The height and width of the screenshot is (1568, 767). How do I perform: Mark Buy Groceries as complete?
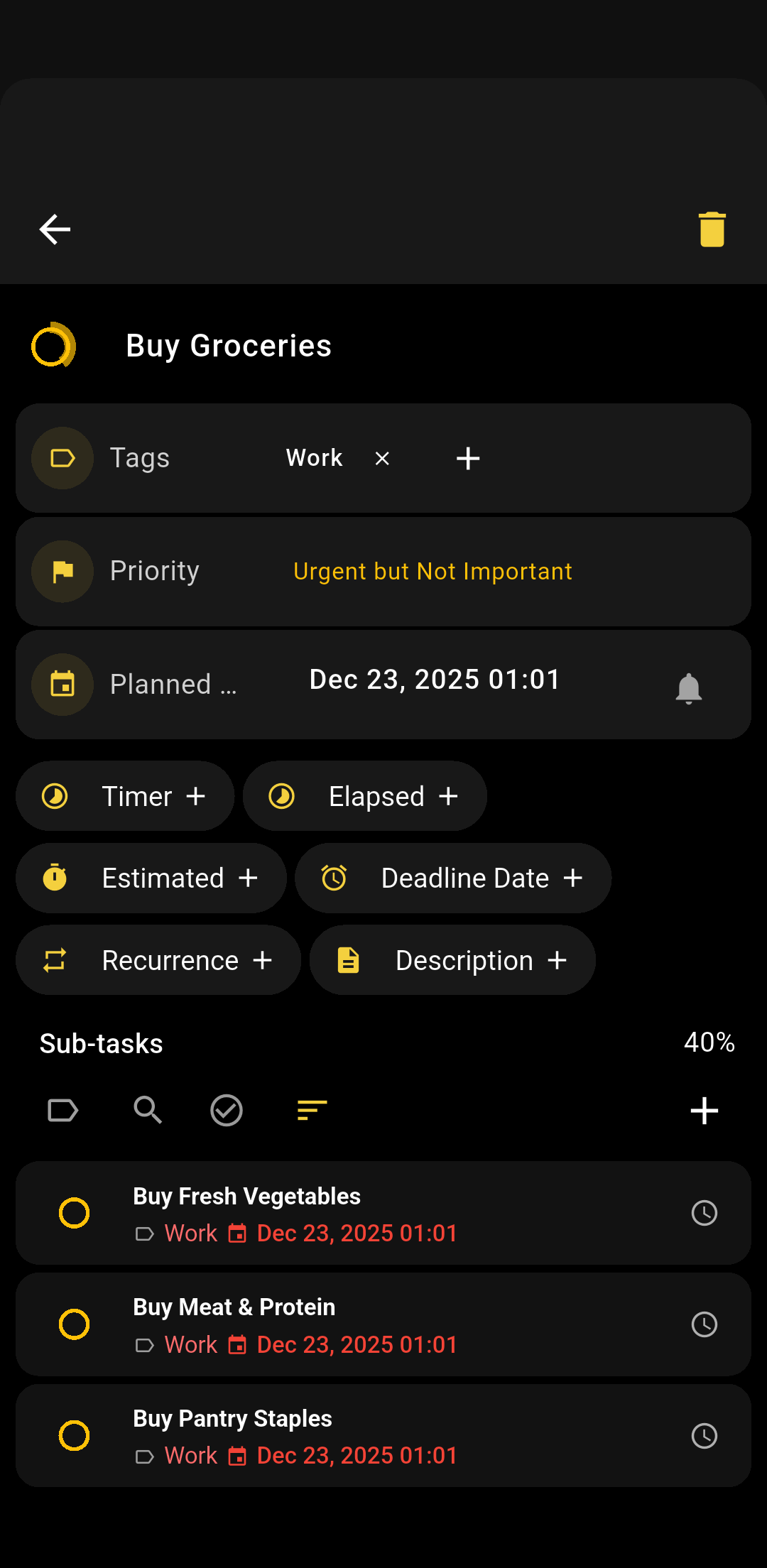tap(53, 346)
